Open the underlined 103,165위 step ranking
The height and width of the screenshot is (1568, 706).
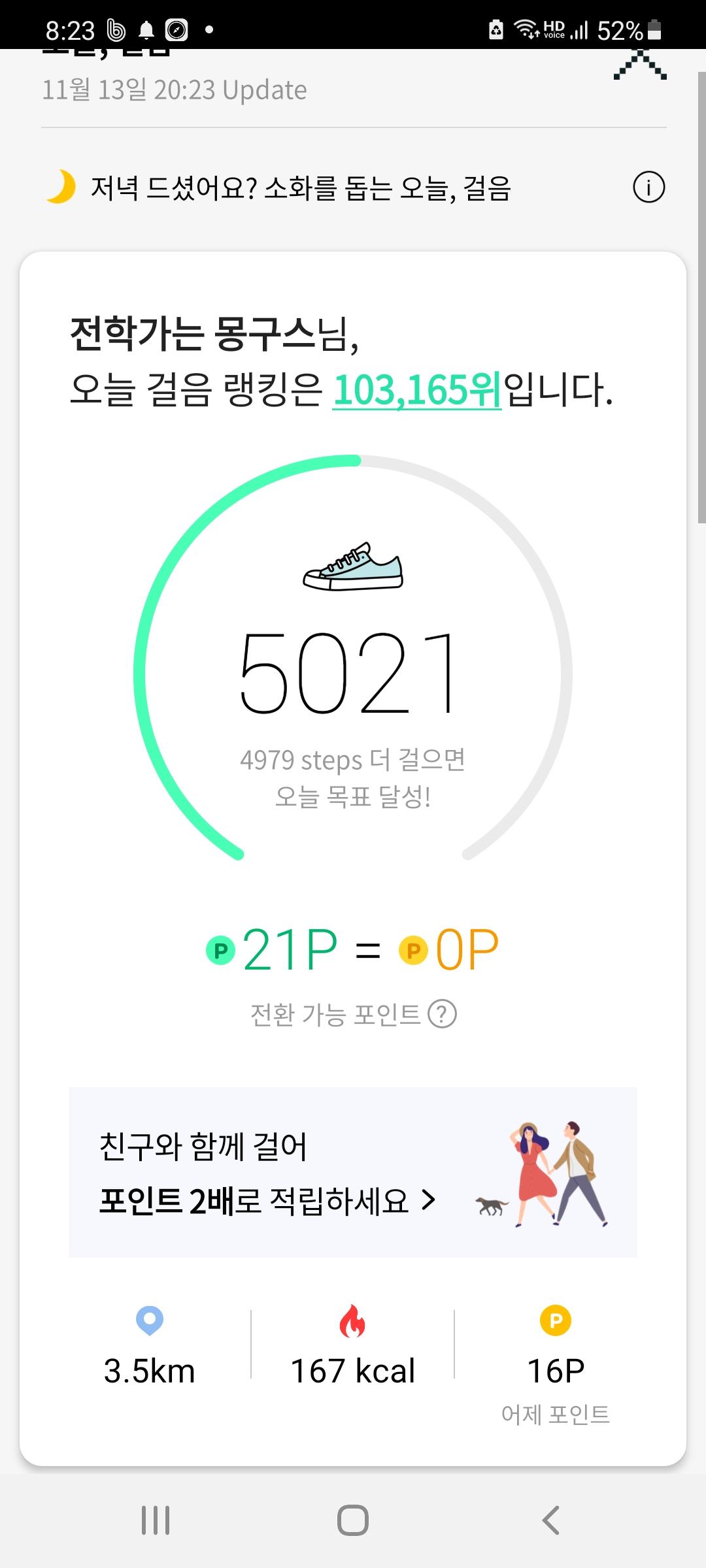click(416, 390)
